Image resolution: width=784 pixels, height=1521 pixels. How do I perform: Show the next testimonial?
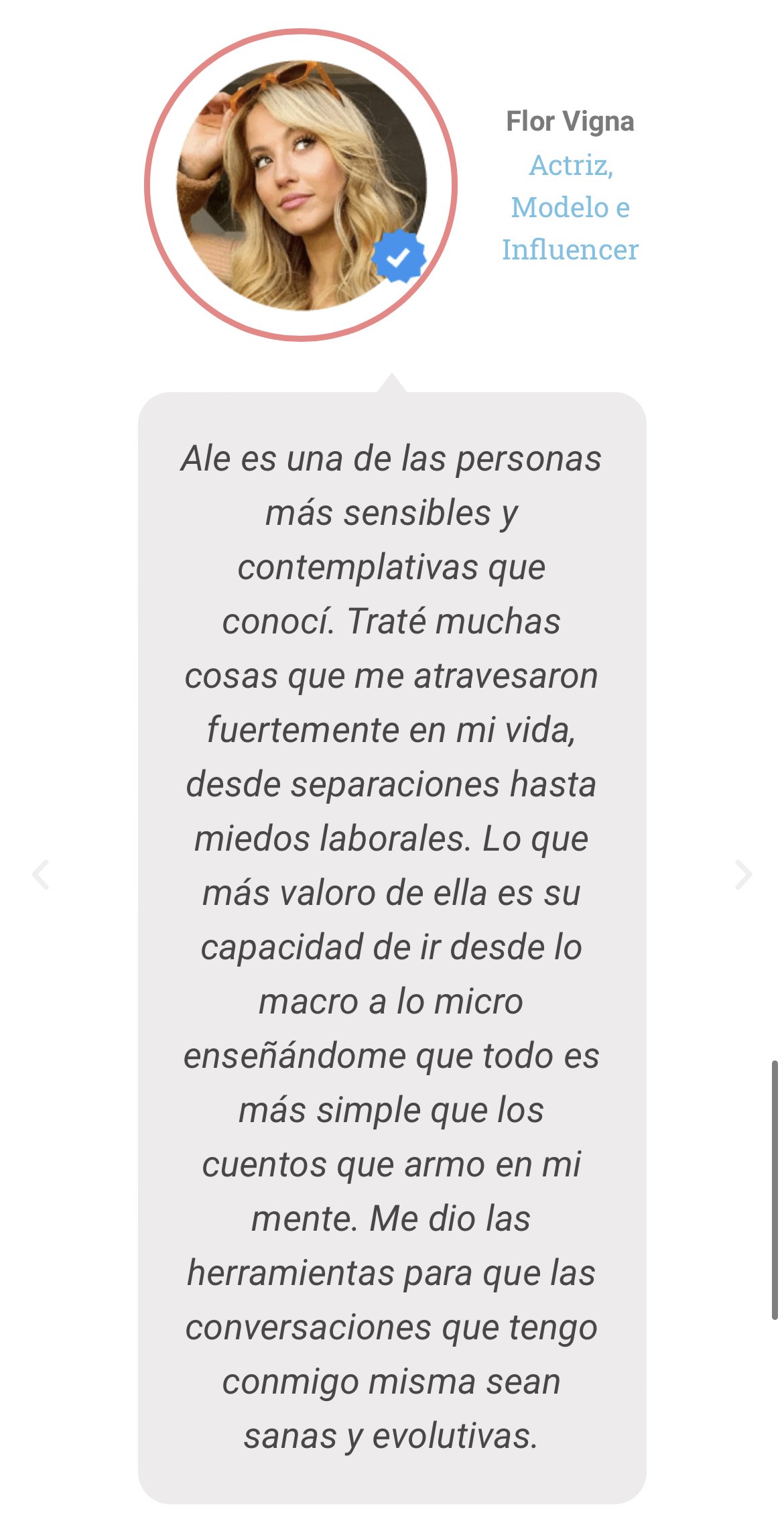(x=742, y=874)
